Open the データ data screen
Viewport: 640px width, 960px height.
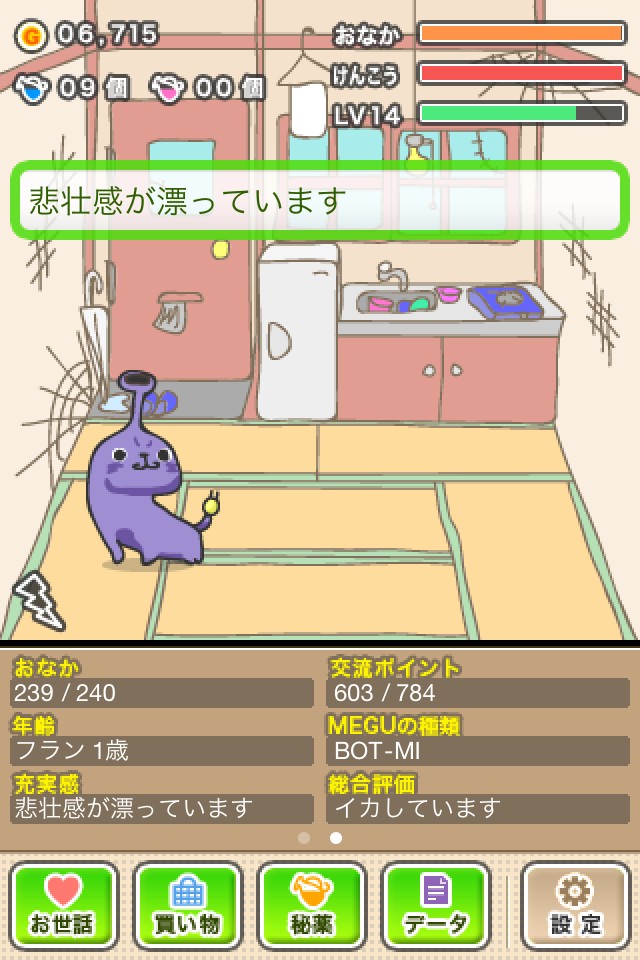[x=436, y=905]
